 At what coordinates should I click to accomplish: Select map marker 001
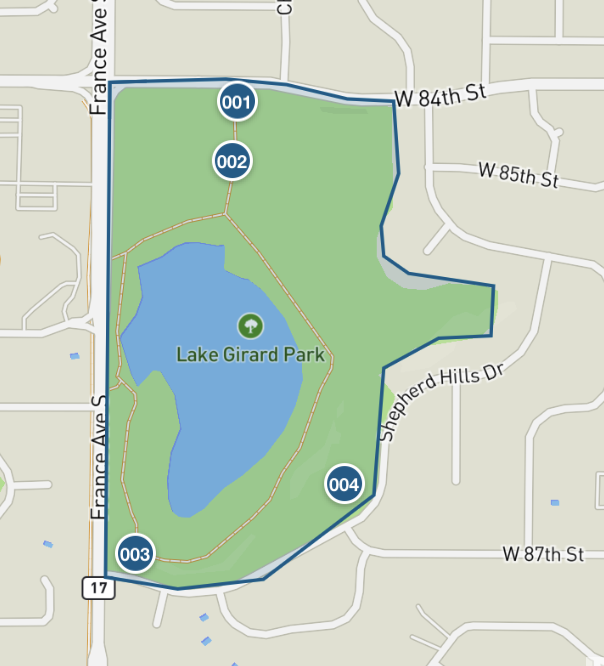pos(236,101)
